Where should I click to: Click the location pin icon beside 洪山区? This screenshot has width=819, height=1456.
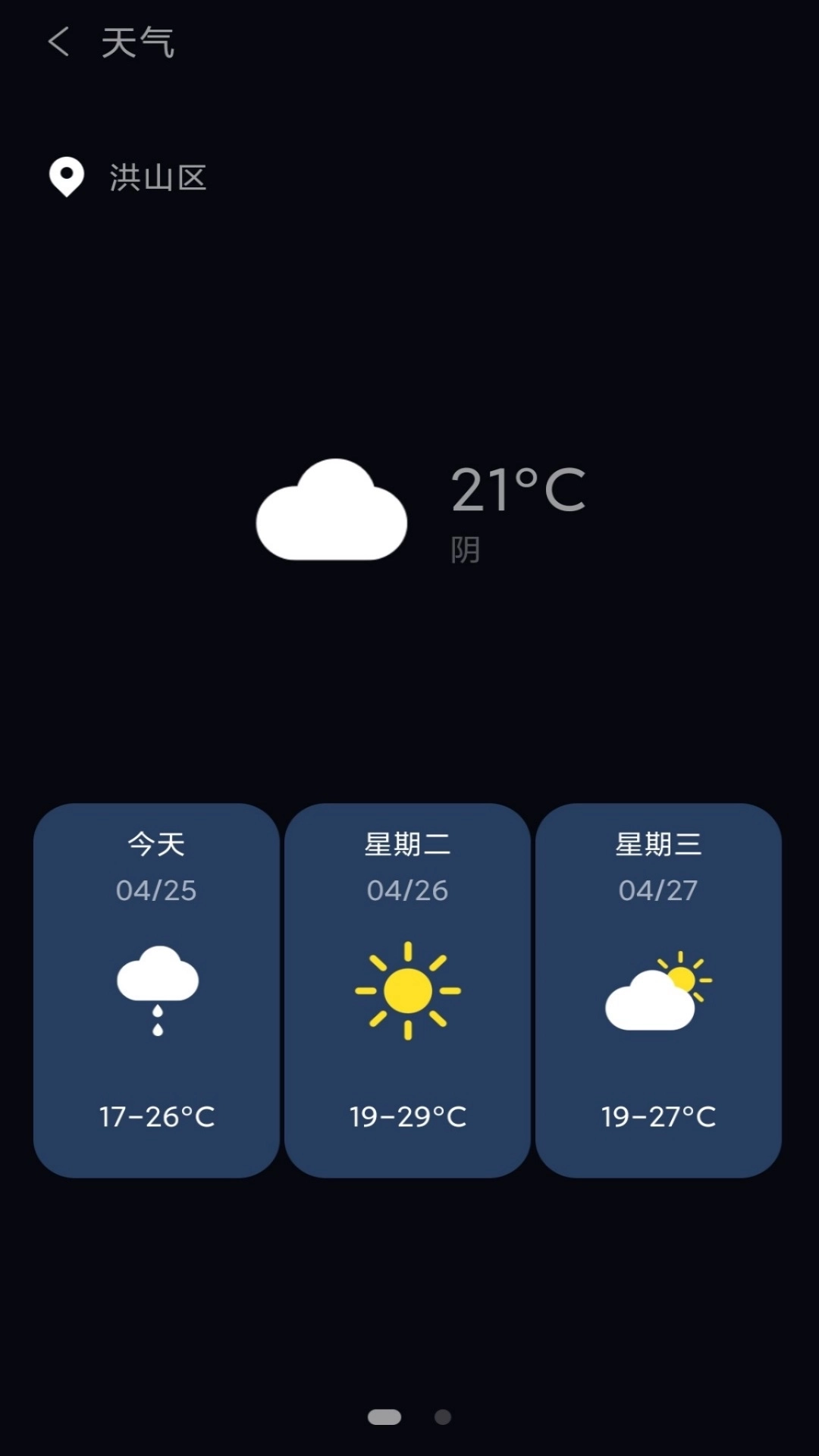pos(65,177)
